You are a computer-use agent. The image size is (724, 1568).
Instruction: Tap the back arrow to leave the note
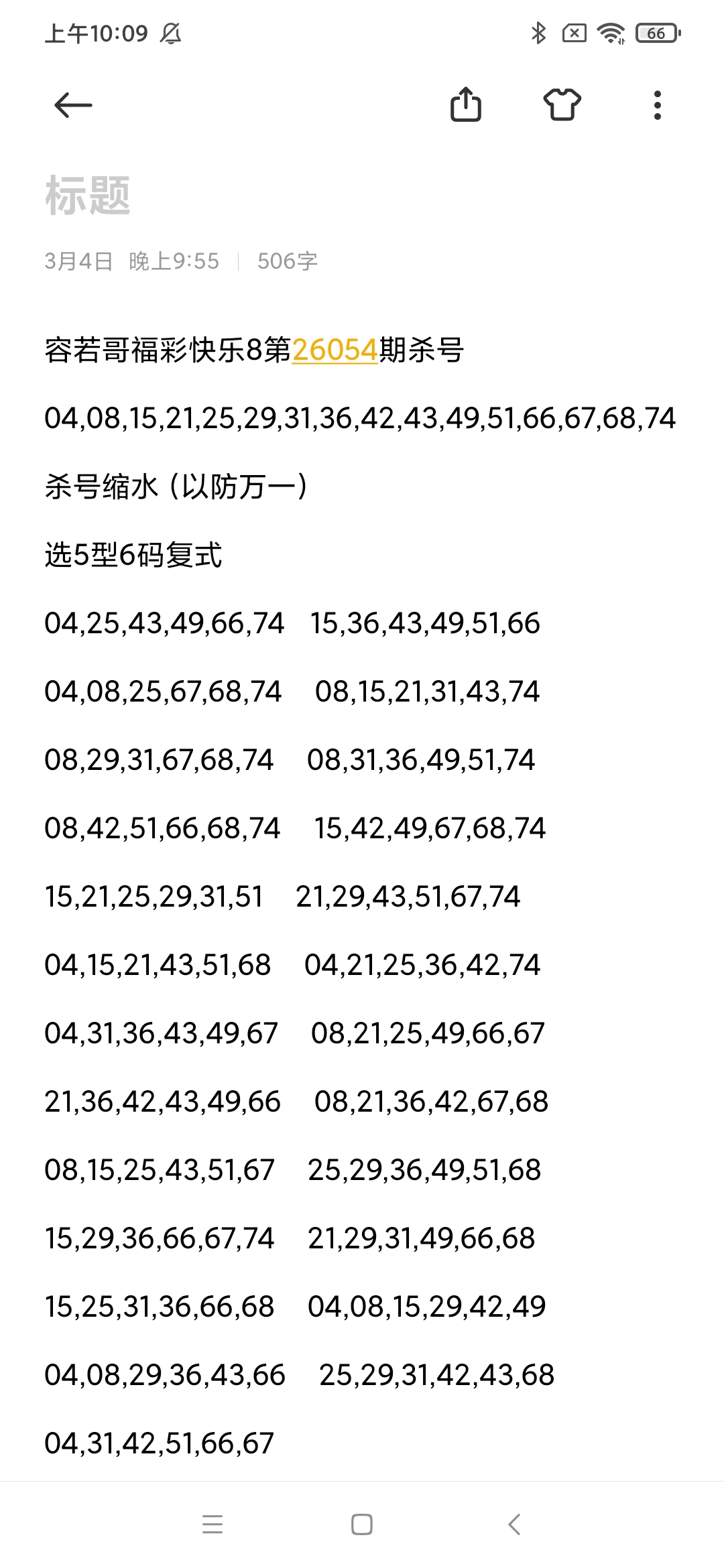point(72,105)
